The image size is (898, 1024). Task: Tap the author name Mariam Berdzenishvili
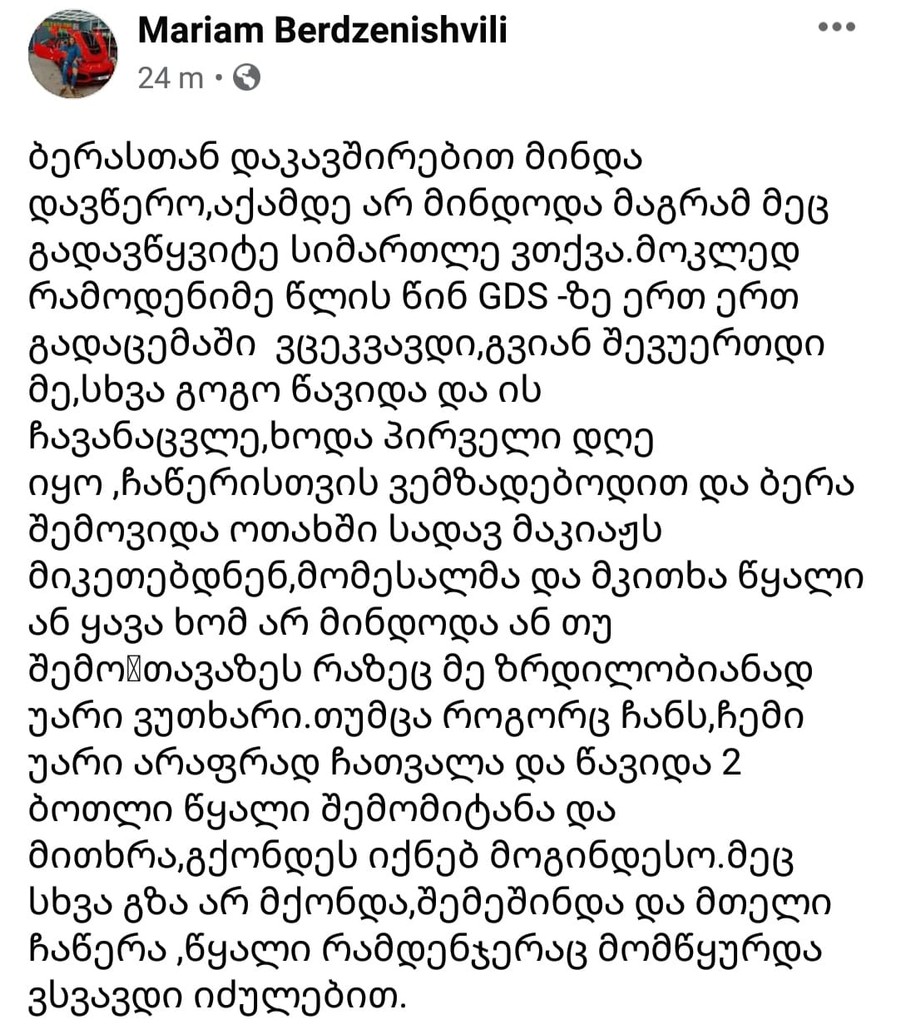[x=322, y=32]
